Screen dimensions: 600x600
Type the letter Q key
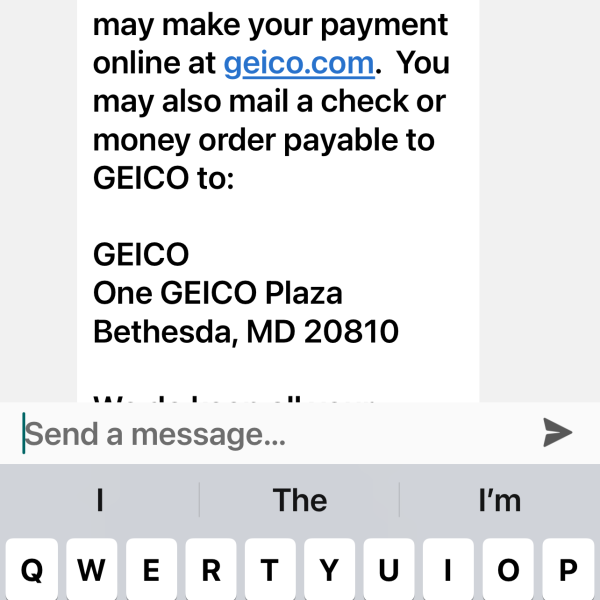(x=33, y=571)
